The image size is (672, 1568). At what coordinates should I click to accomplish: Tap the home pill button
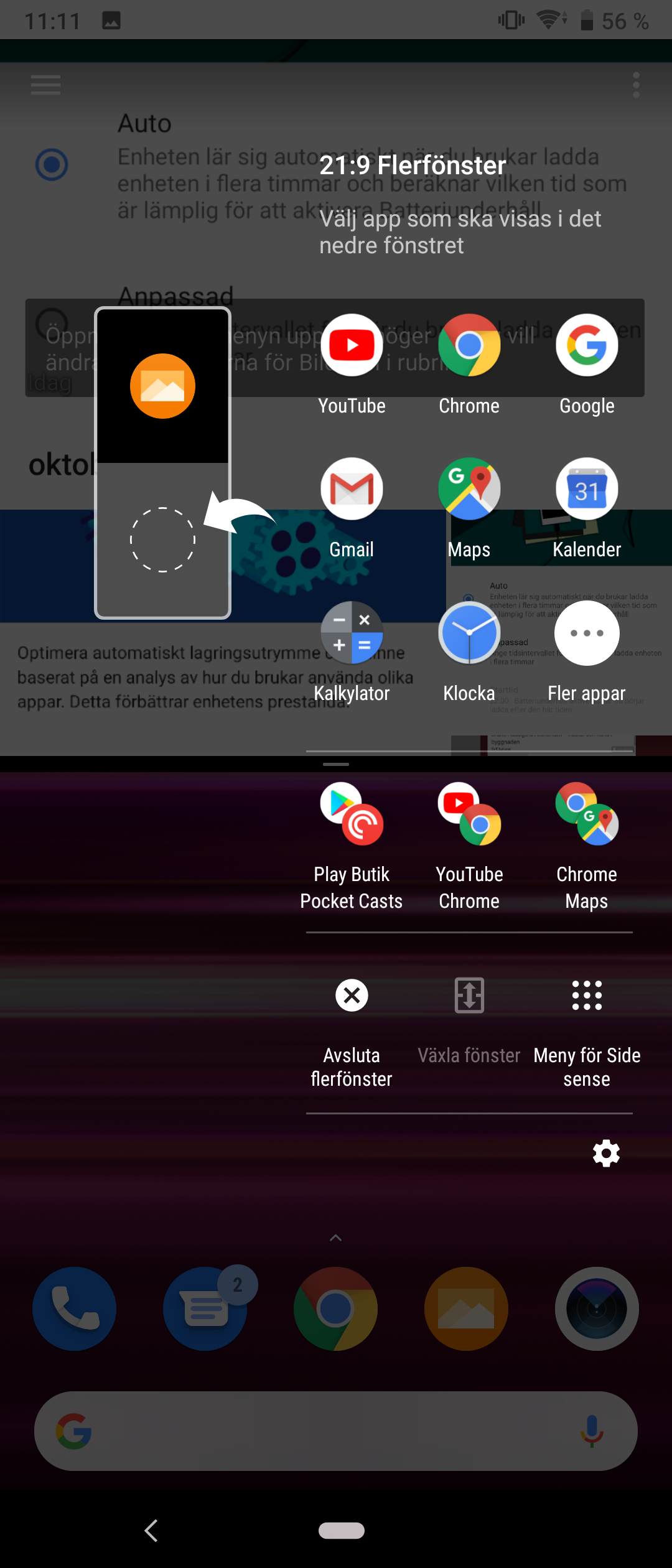(x=341, y=1531)
